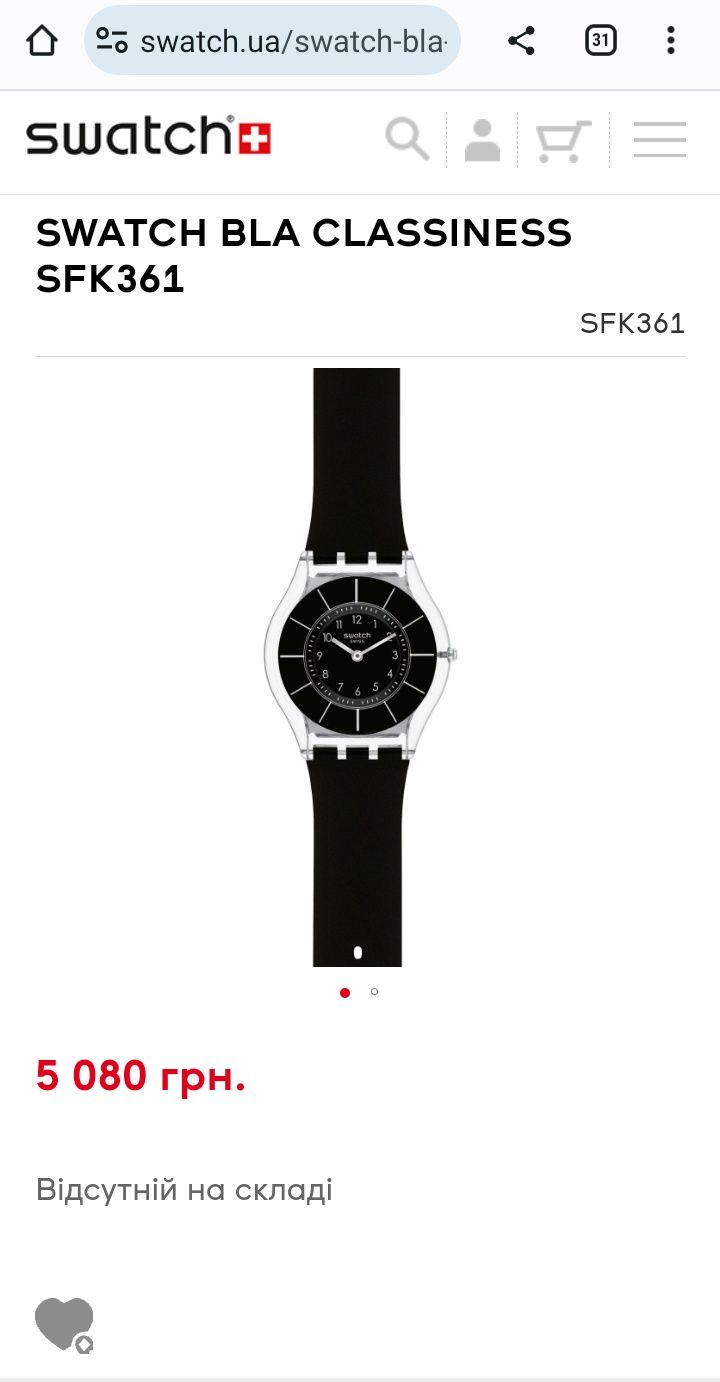
Task: Open the tab switcher showing 31 tabs
Action: (x=600, y=41)
